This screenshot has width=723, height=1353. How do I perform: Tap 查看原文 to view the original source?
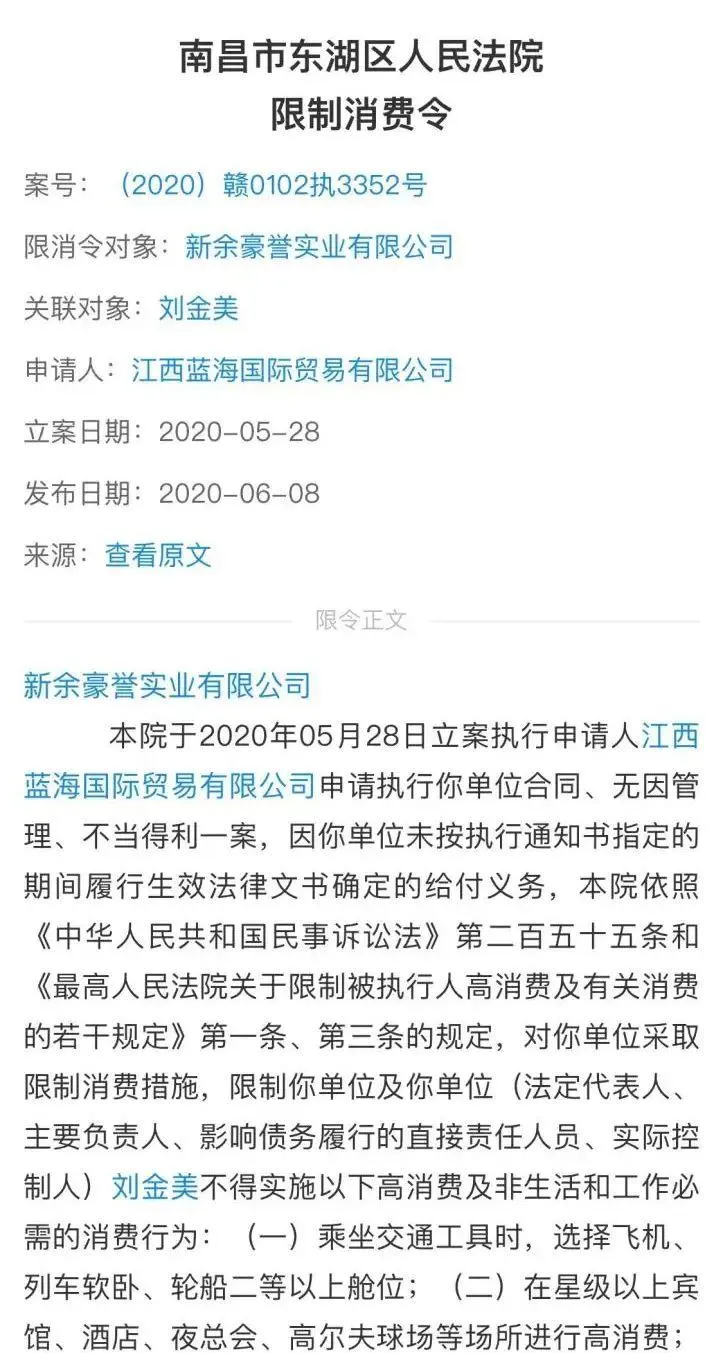pyautogui.click(x=158, y=555)
